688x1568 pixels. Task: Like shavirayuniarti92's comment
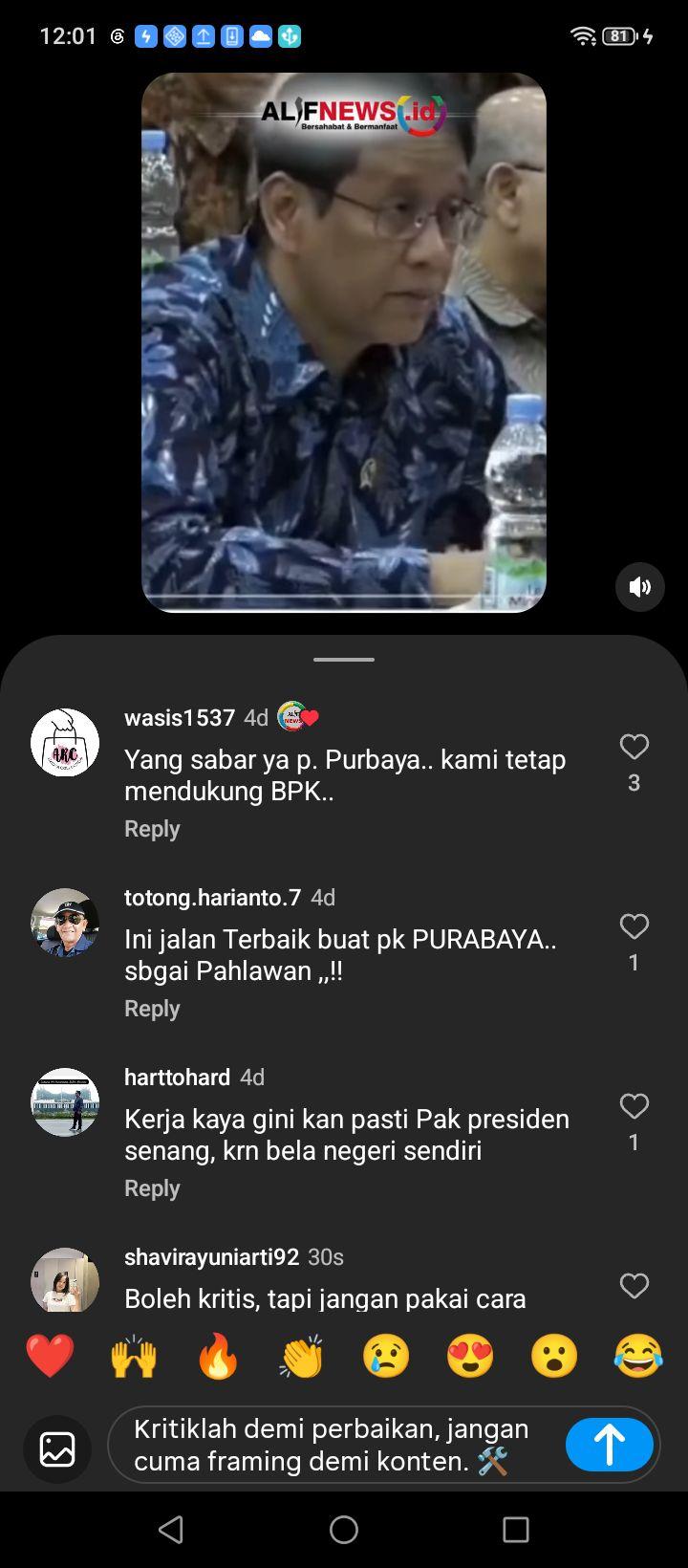click(634, 1286)
